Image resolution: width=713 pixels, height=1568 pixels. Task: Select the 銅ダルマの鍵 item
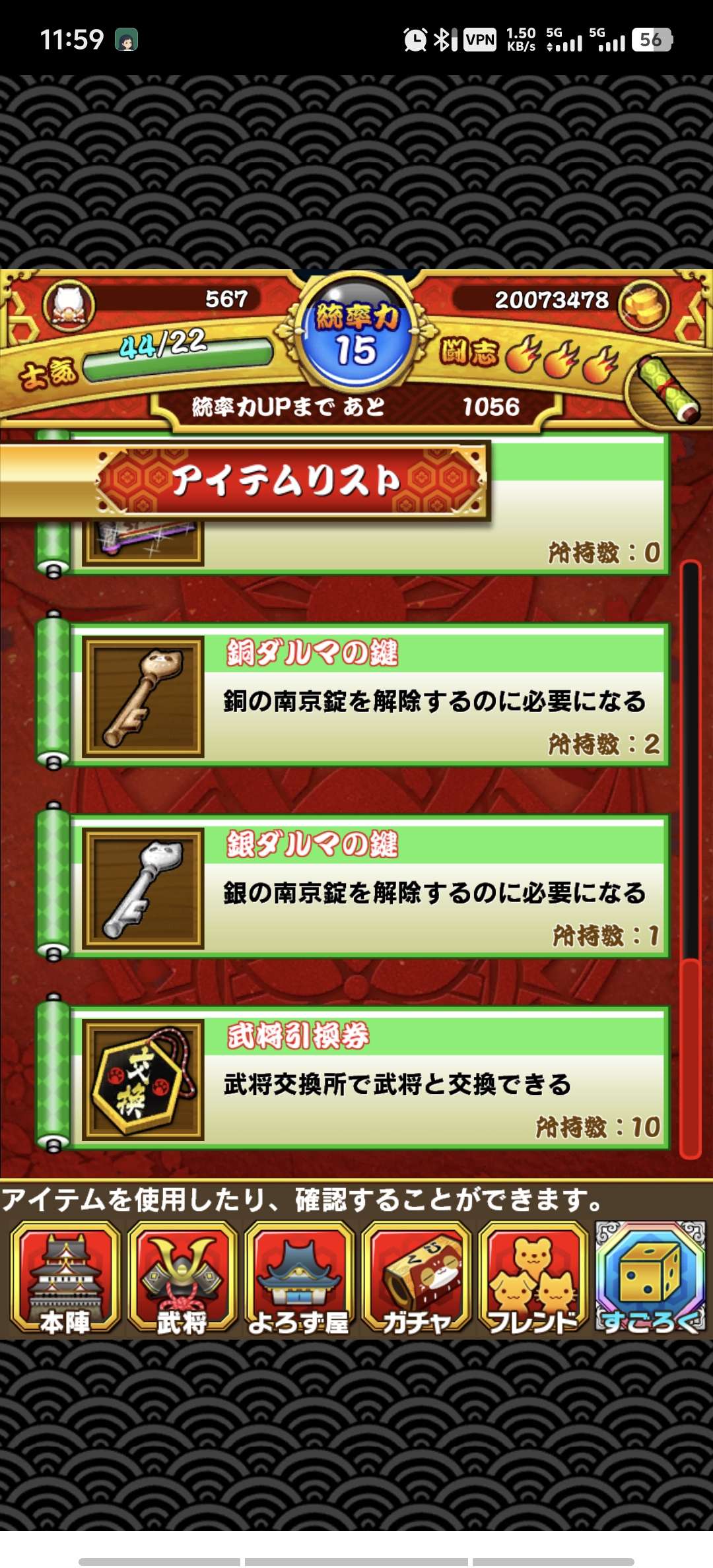pyautogui.click(x=370, y=696)
